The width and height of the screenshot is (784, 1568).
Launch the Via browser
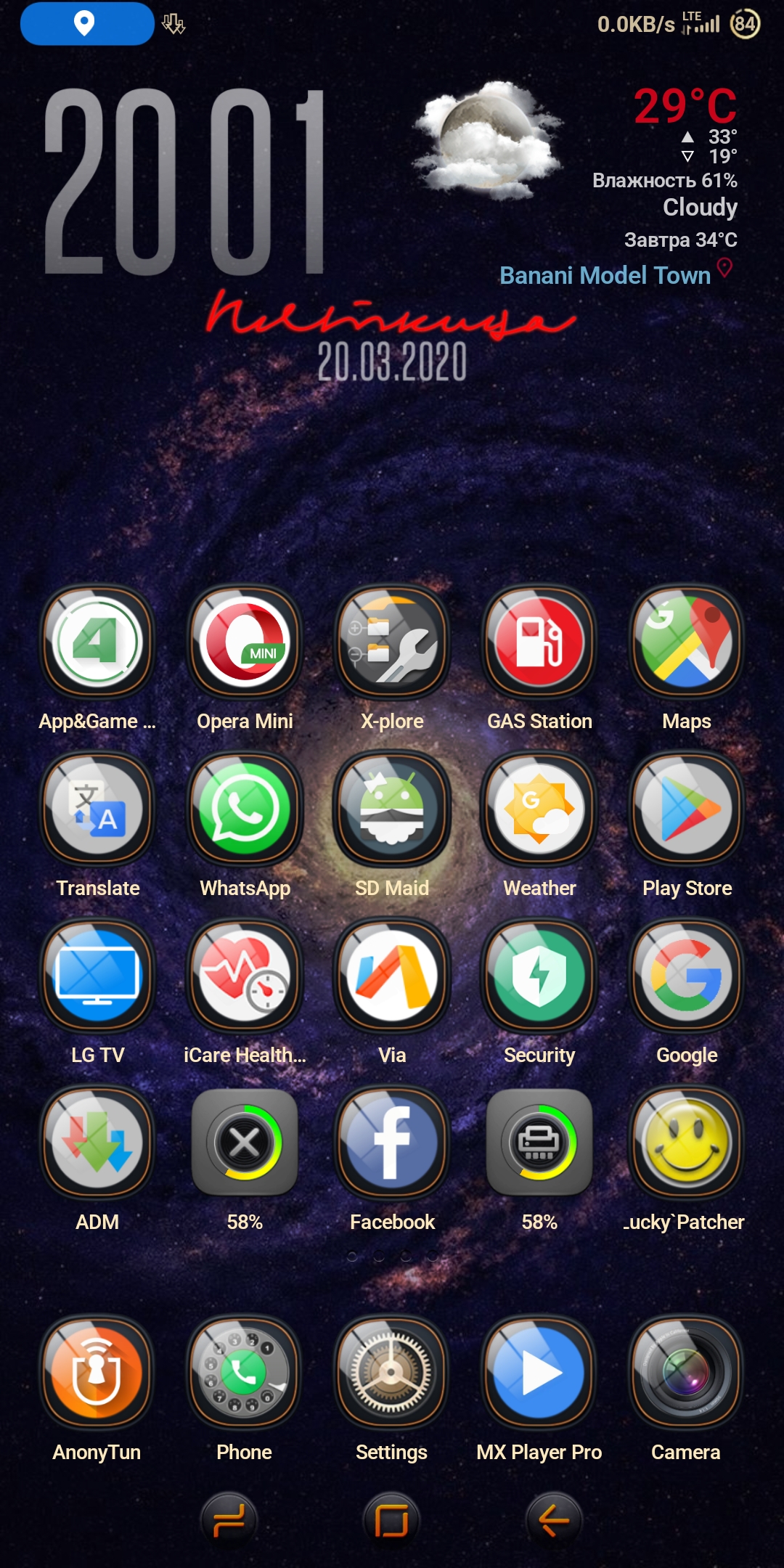pos(392,976)
